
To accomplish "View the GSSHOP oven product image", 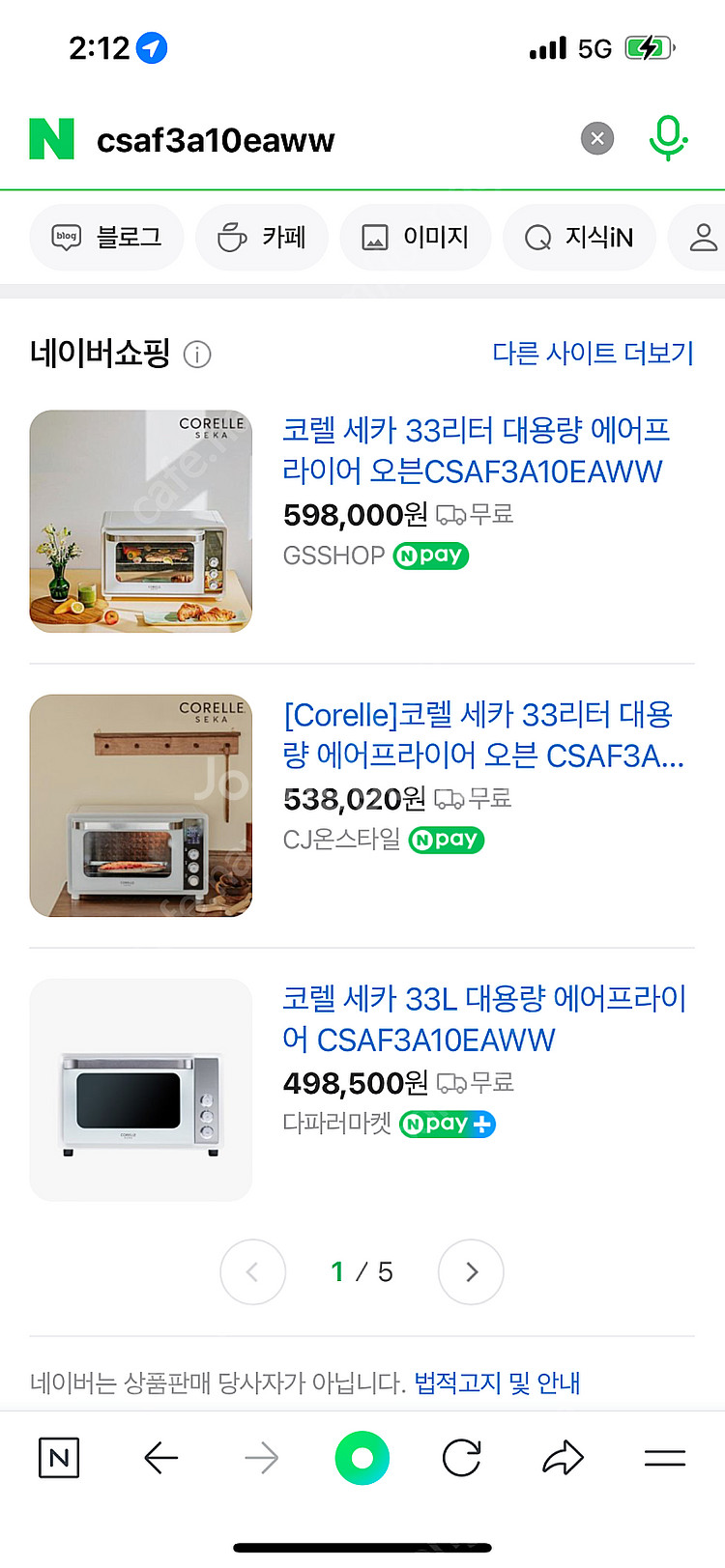I will point(141,522).
